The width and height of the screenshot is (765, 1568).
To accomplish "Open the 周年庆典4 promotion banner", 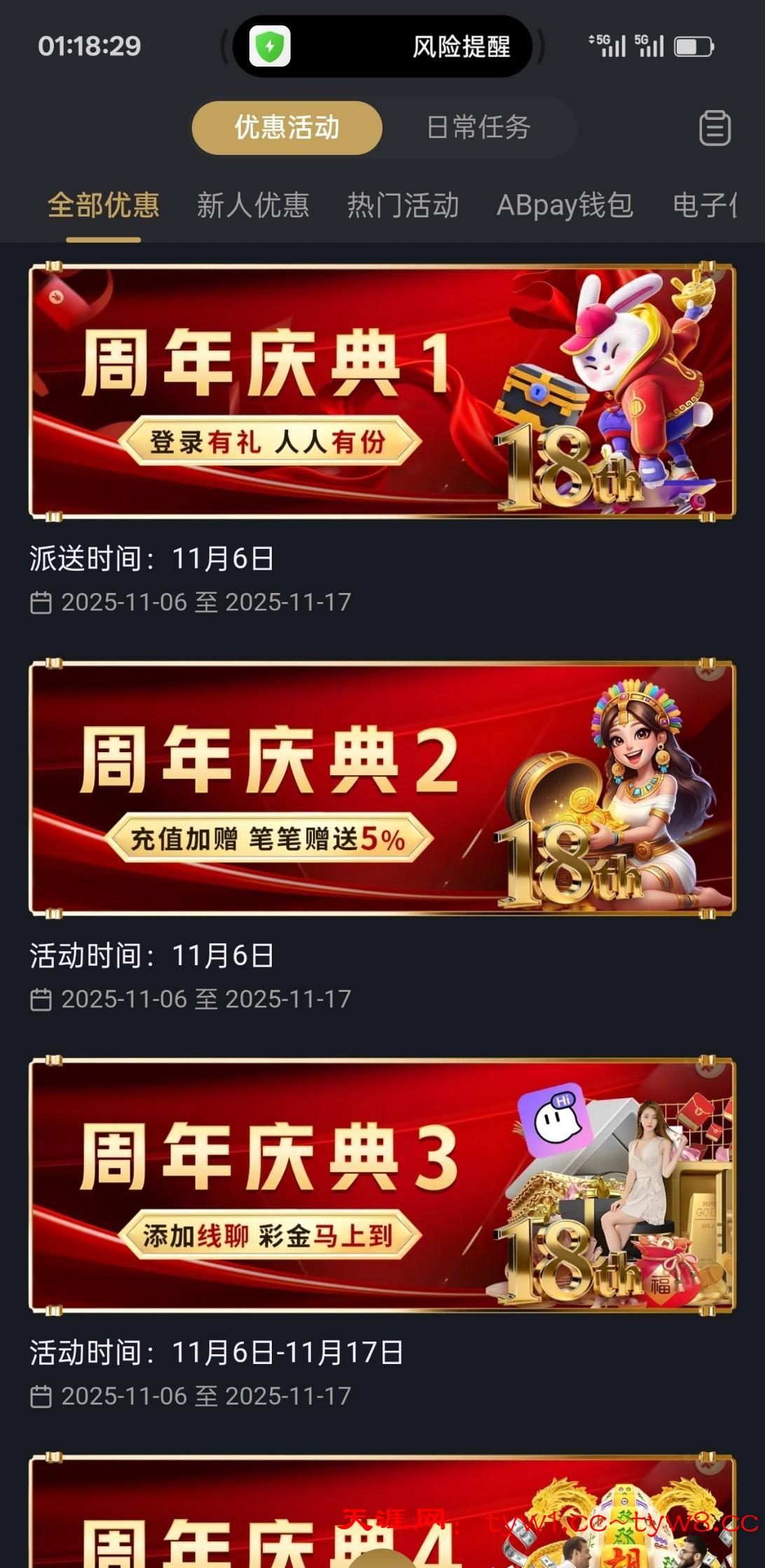I will click(382, 1514).
